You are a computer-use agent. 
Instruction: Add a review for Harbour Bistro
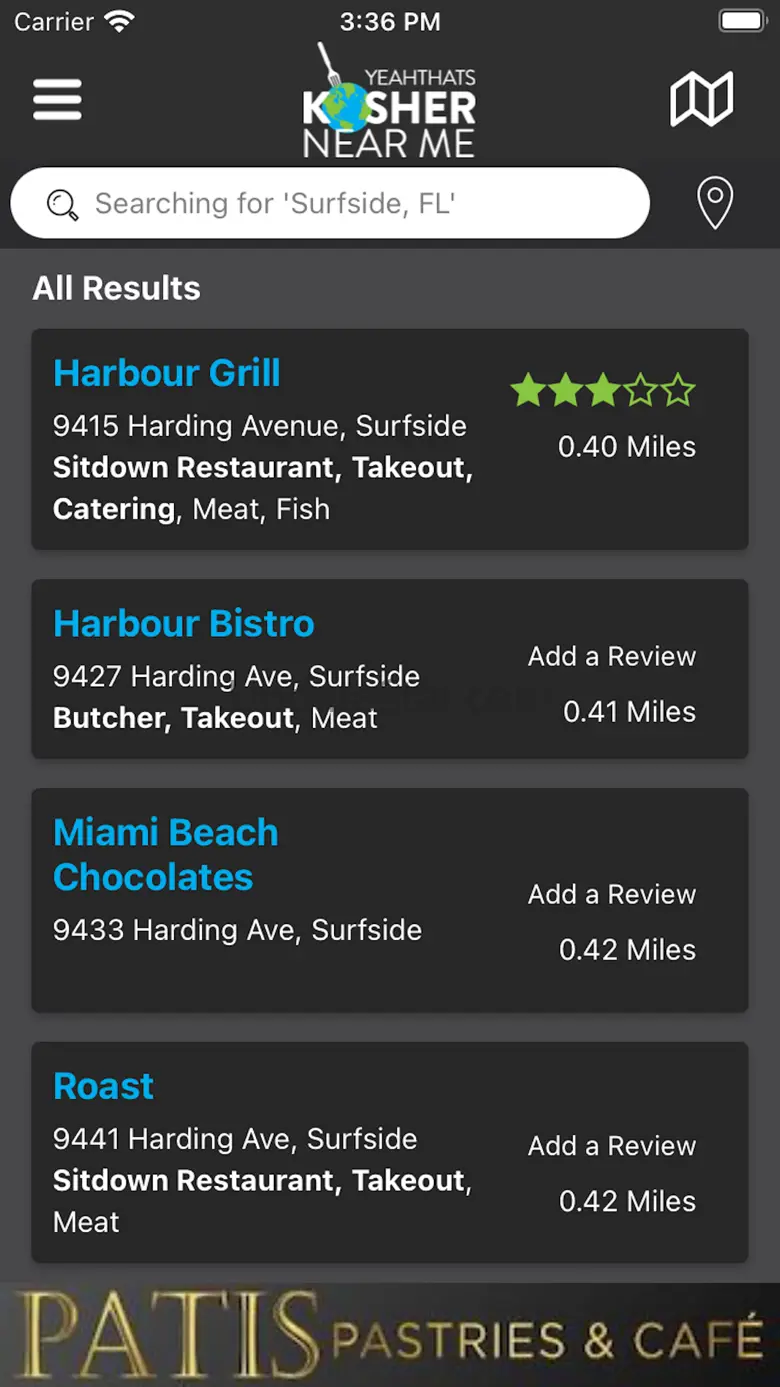612,657
